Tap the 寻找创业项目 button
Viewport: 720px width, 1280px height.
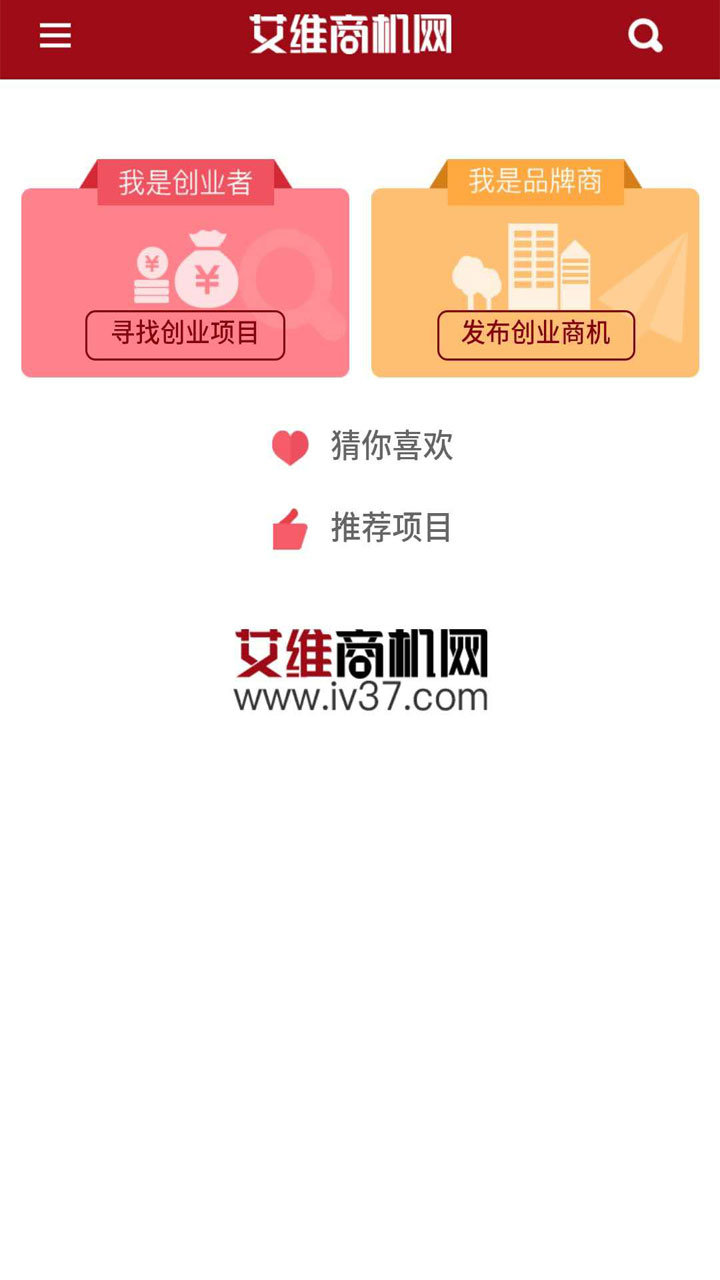click(x=185, y=334)
